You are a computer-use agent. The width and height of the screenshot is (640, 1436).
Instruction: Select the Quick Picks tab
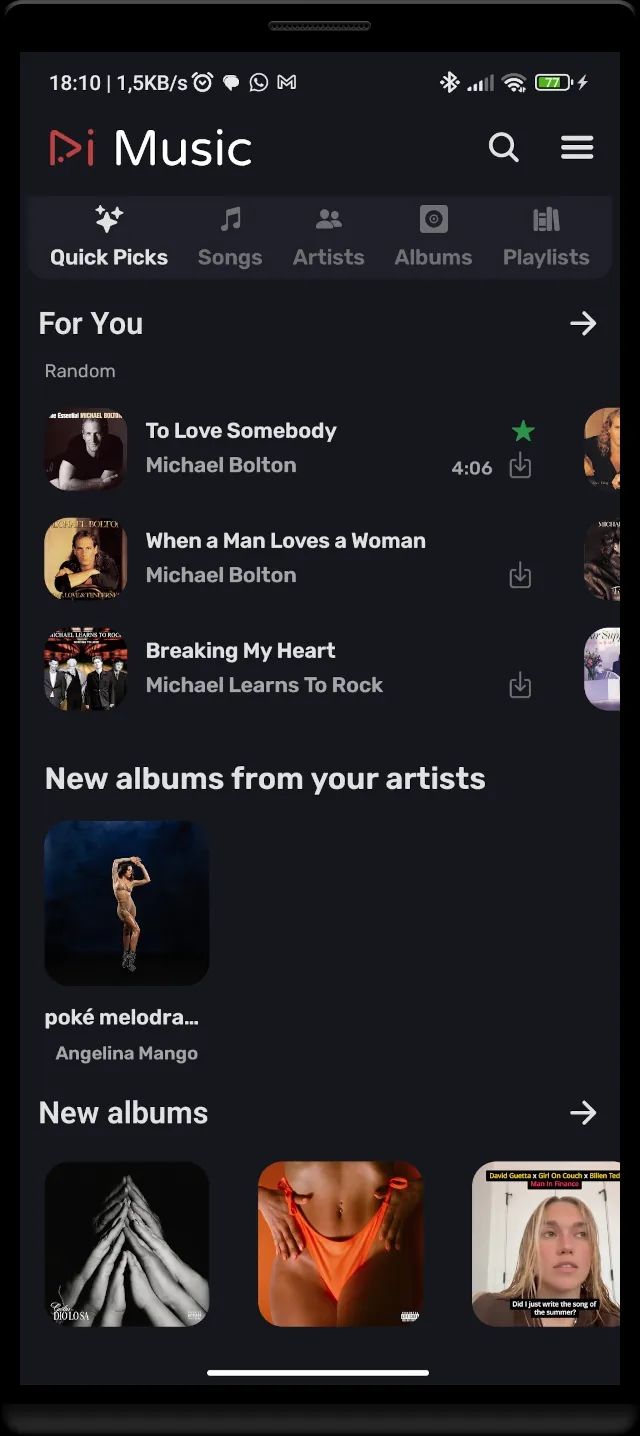(109, 238)
